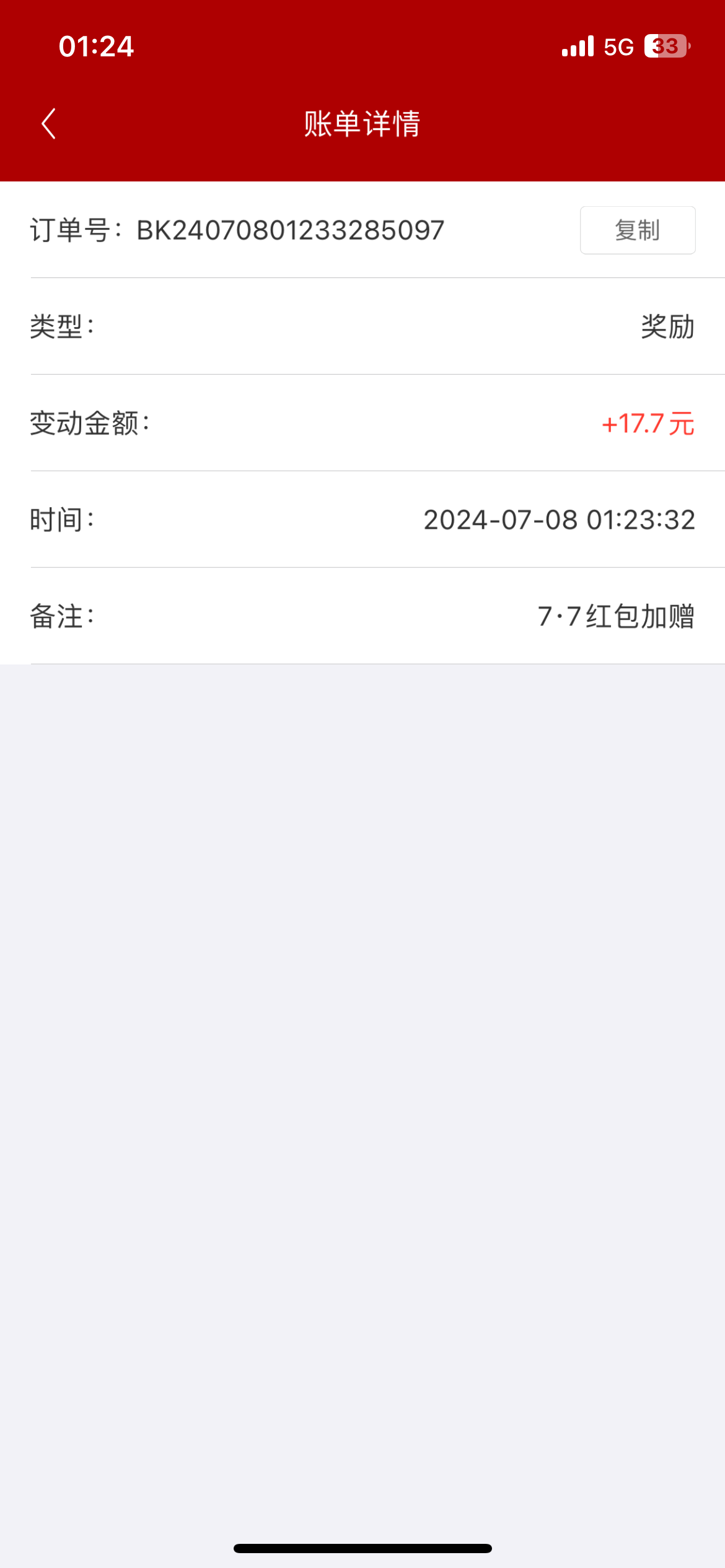Go back from the 账单详情 page
This screenshot has height=1568, width=725.
tap(49, 124)
